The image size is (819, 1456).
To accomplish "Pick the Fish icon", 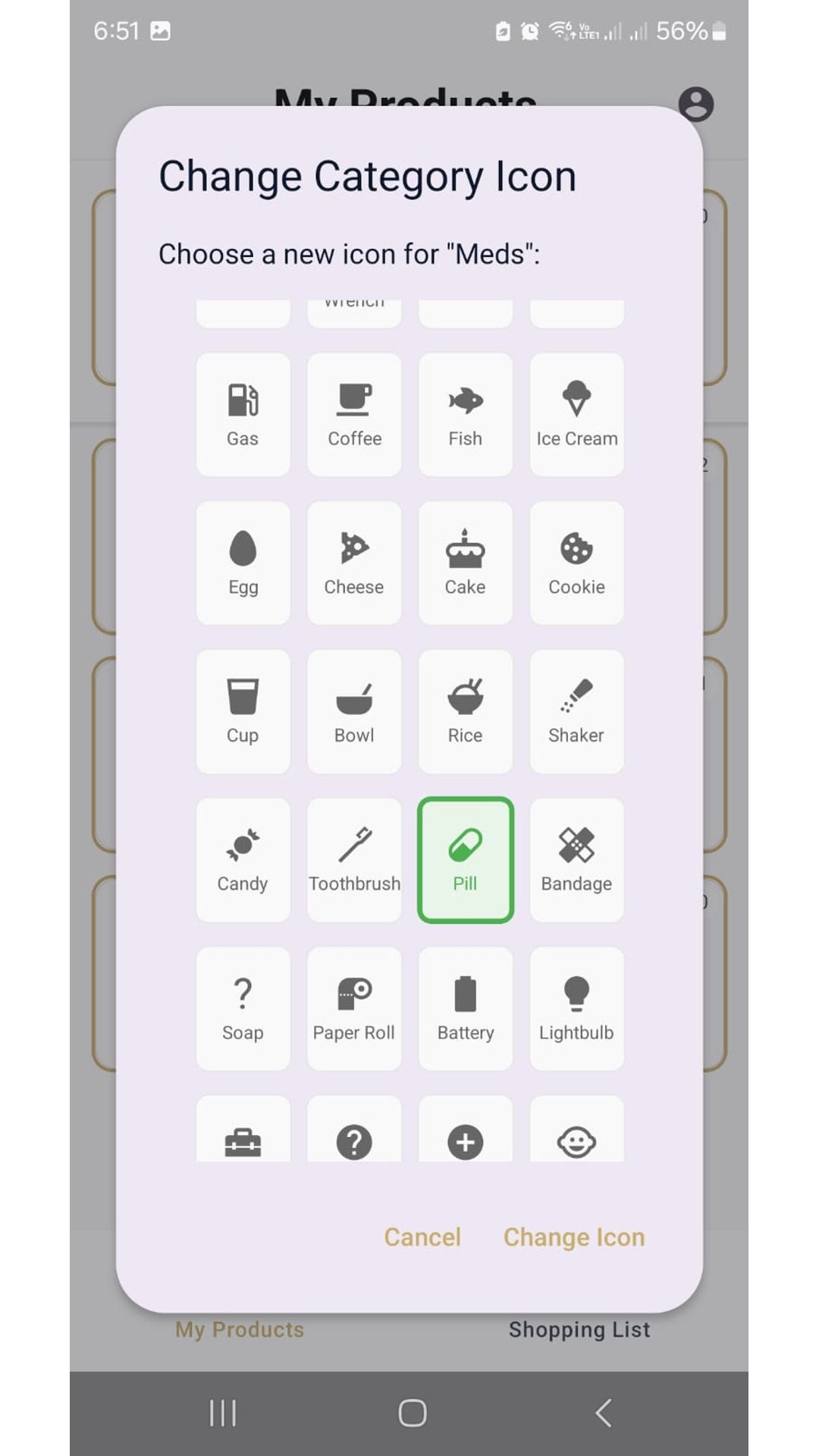I will coord(465,413).
